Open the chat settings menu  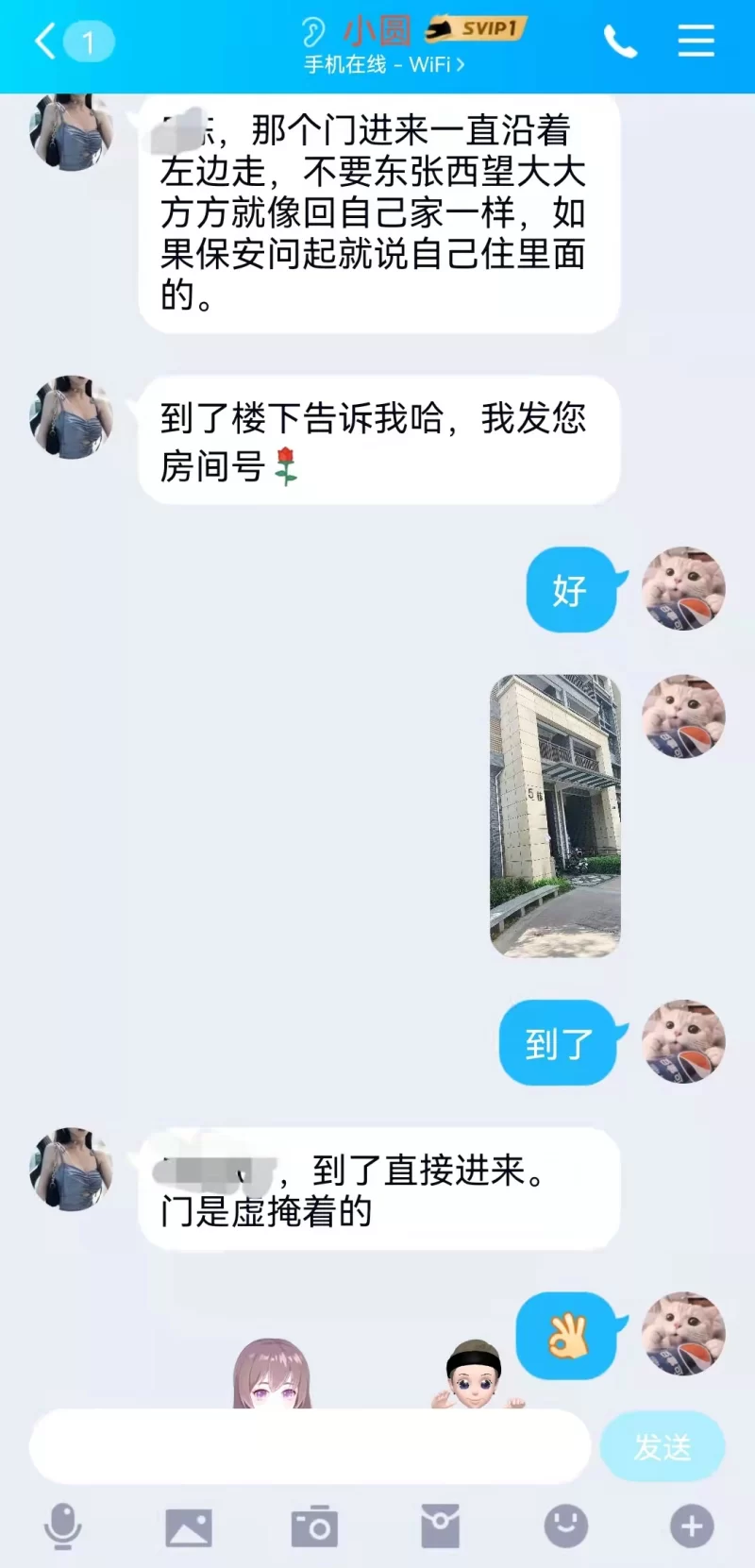coord(696,41)
